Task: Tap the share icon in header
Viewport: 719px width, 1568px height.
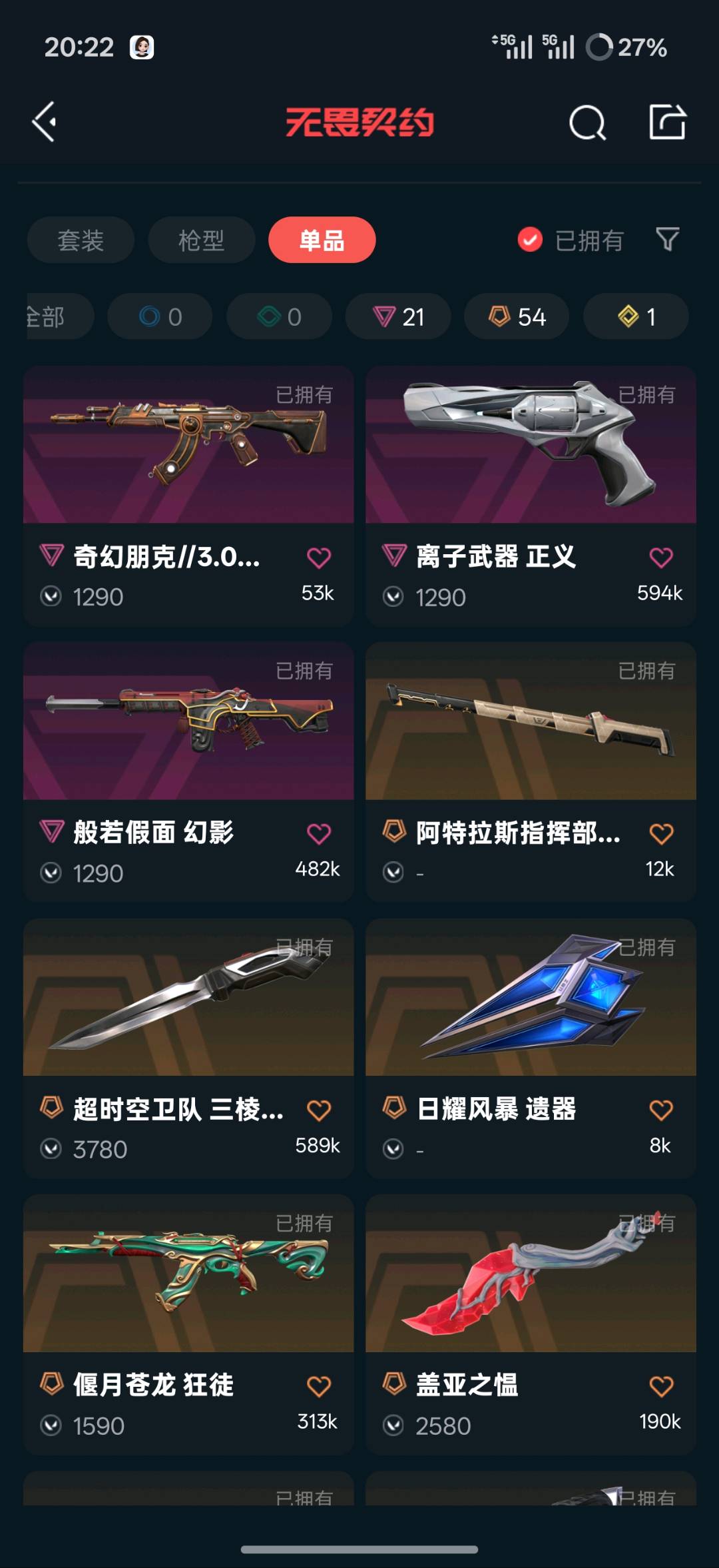Action: point(667,122)
